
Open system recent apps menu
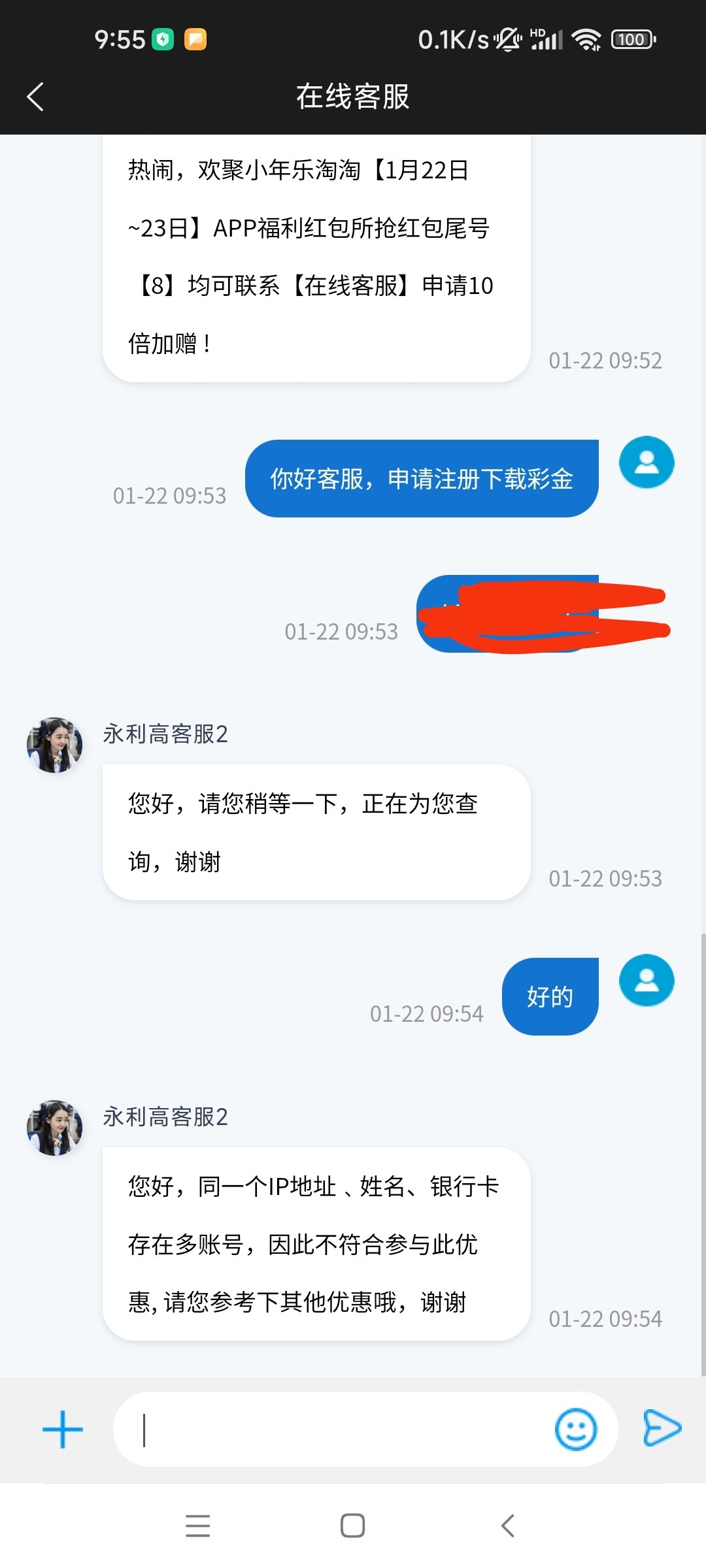pyautogui.click(x=197, y=1526)
